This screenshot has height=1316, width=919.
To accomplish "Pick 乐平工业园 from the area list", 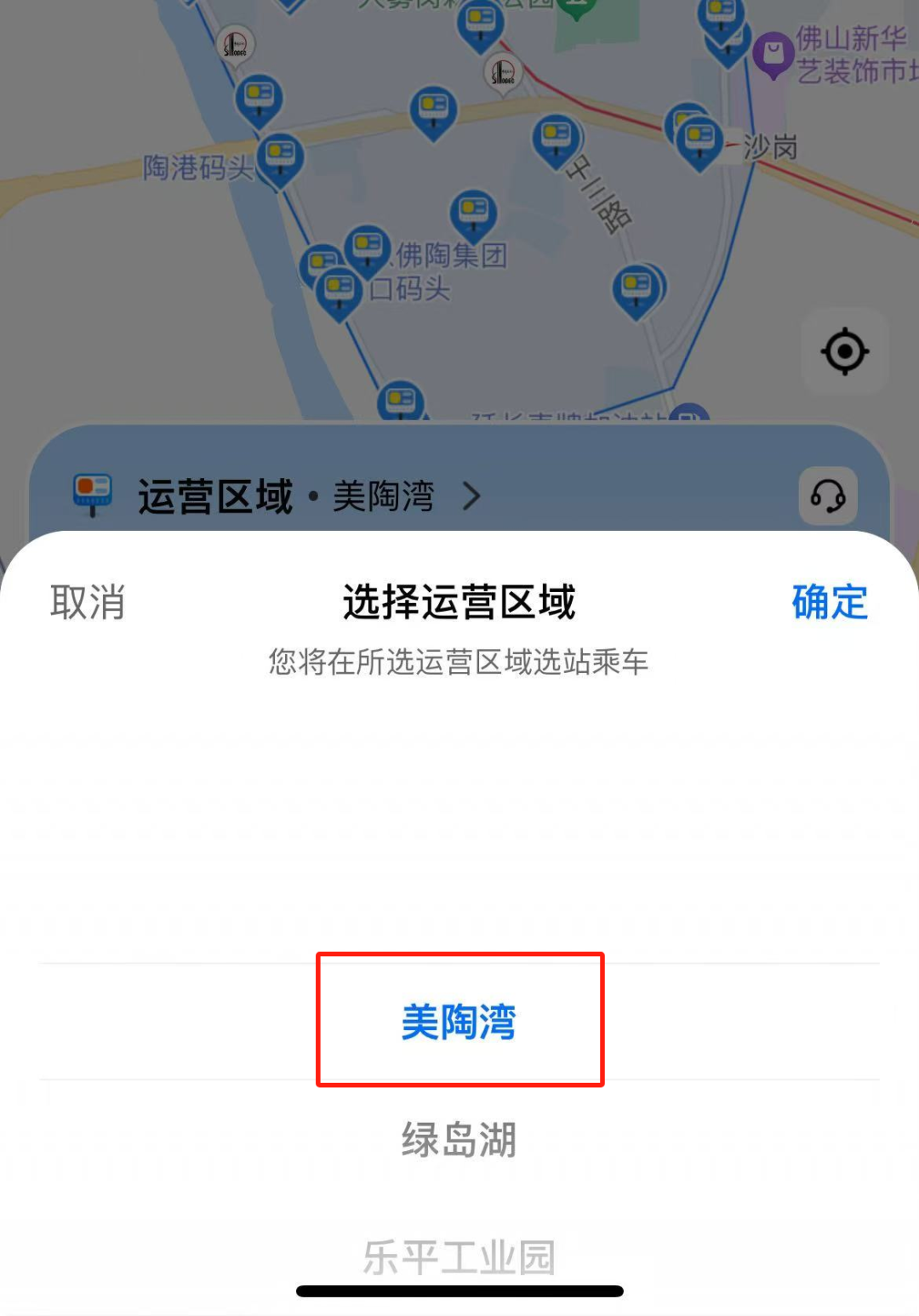I will [459, 1256].
